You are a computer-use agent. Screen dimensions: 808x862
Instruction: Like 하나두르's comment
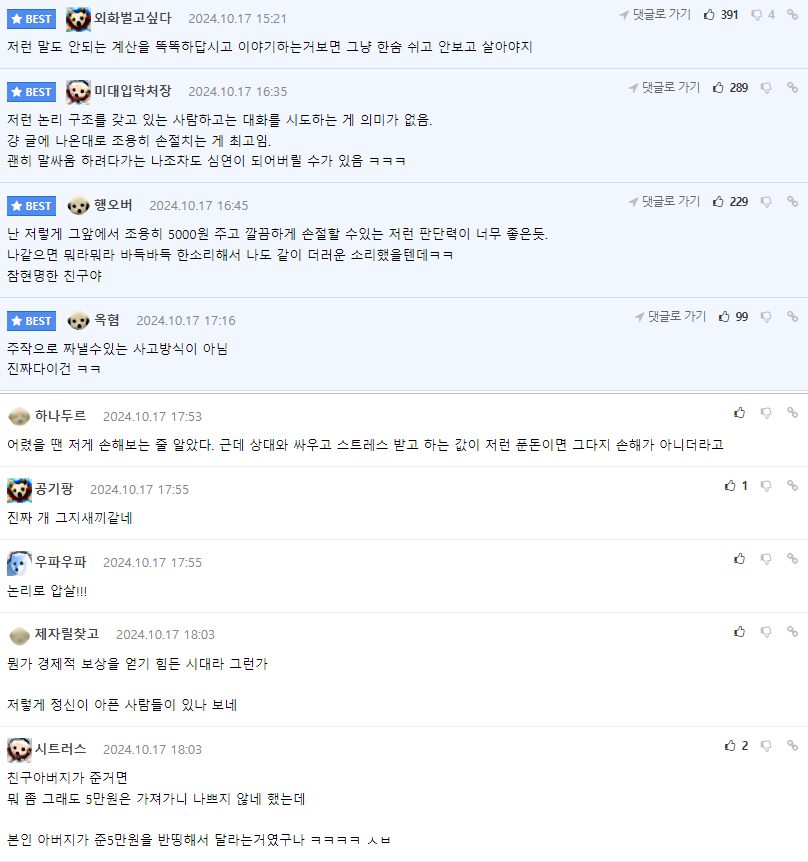coord(740,412)
